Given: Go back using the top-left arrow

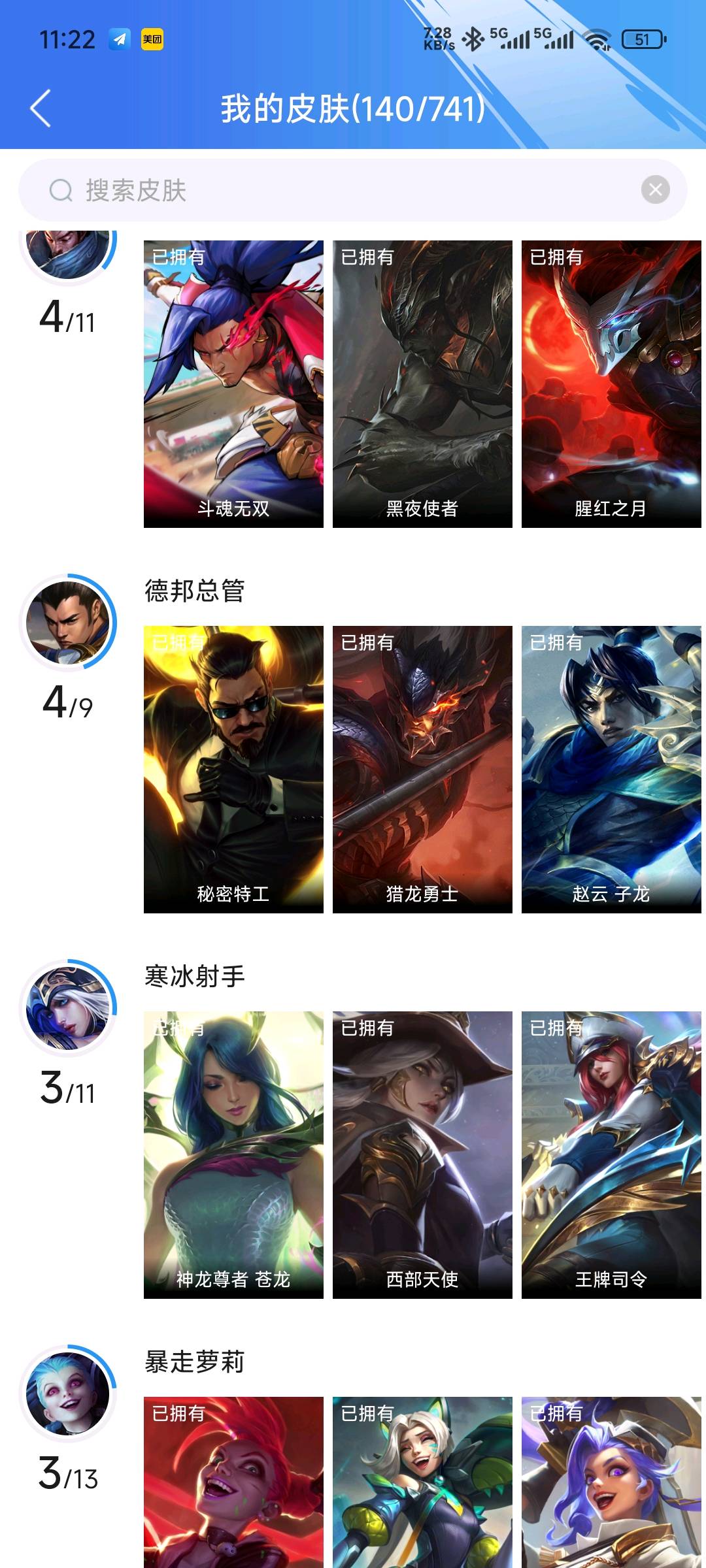Looking at the screenshot, I should pyautogui.click(x=41, y=108).
